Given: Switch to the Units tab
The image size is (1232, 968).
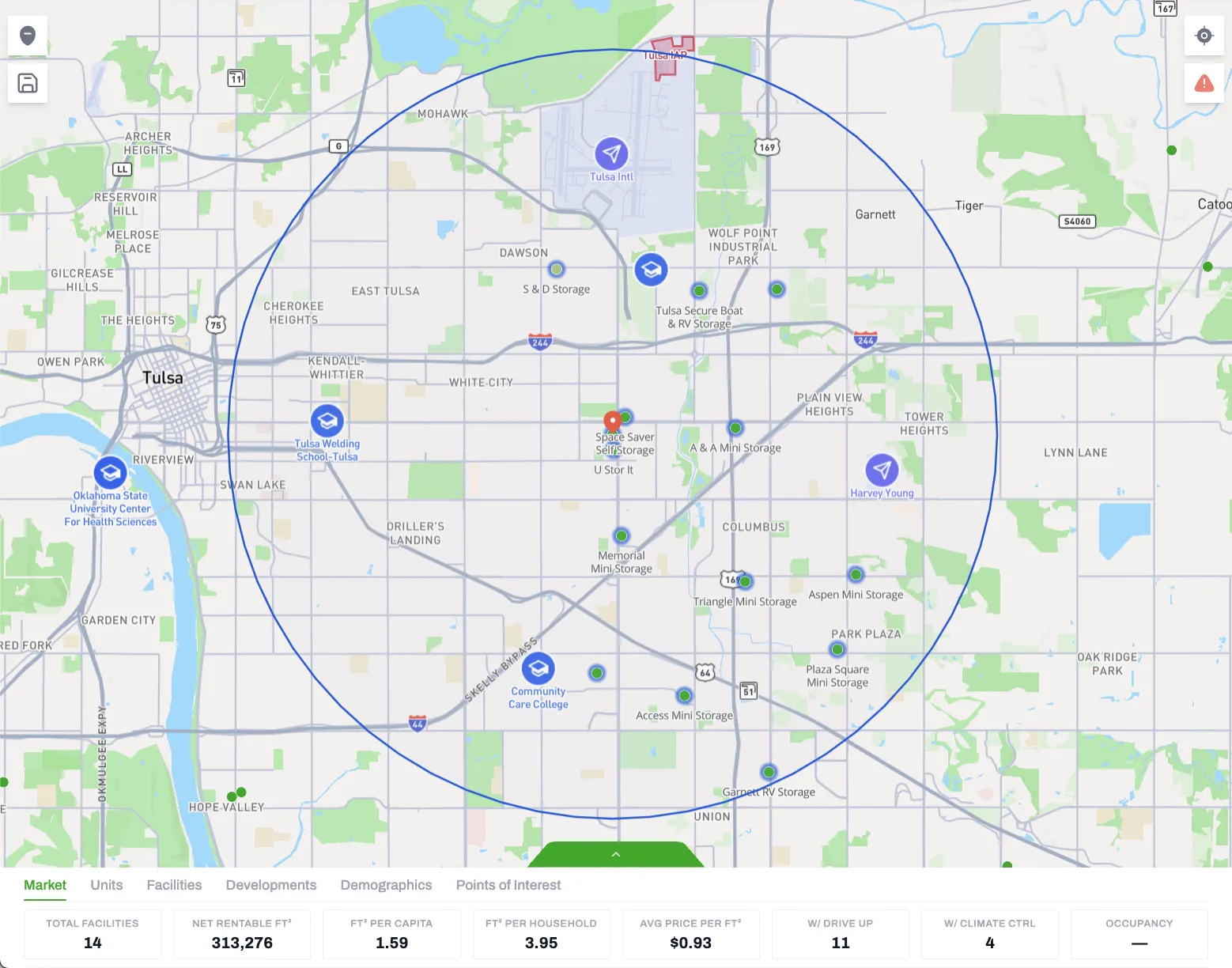Looking at the screenshot, I should coord(107,885).
